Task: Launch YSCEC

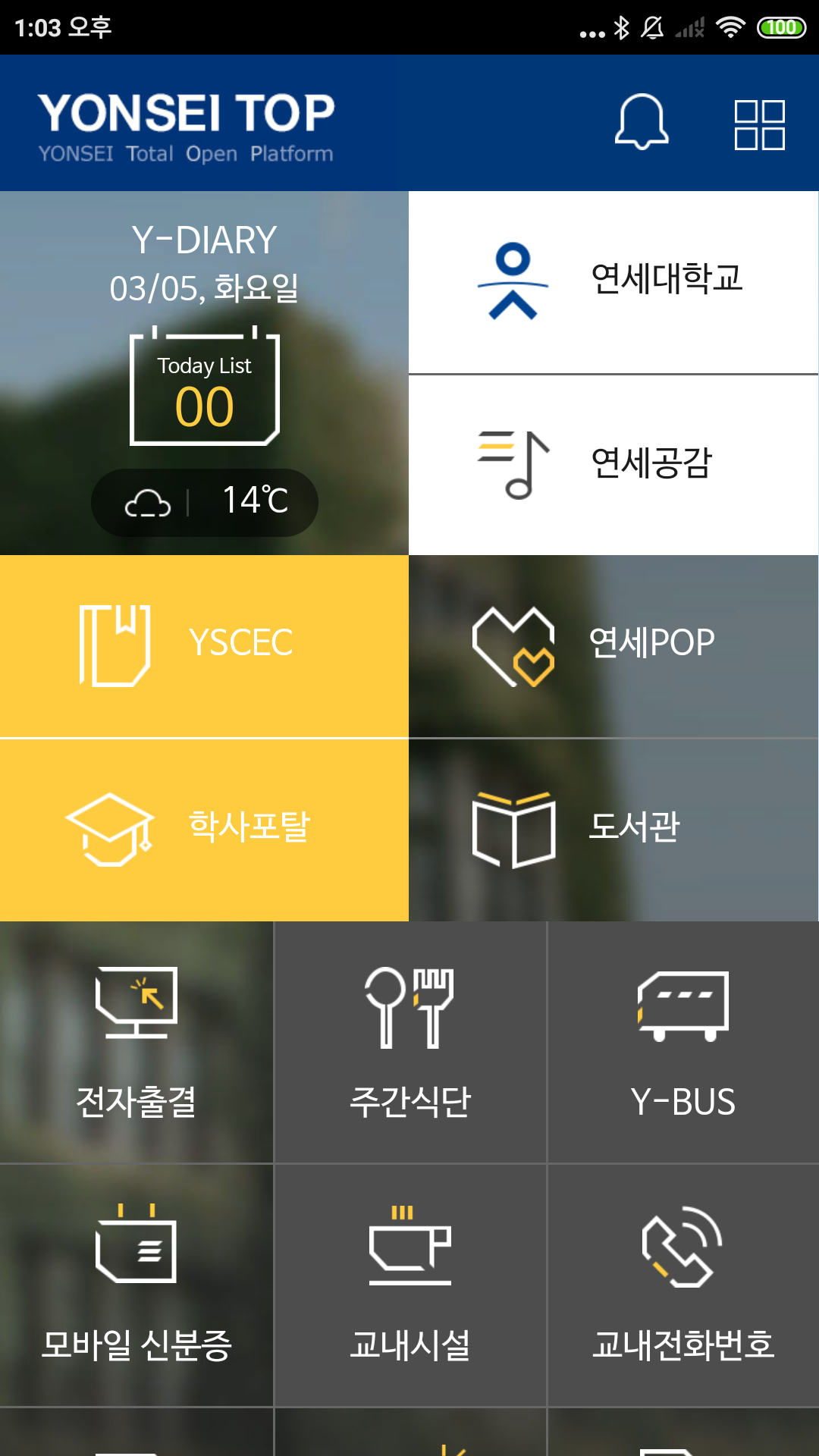Action: [204, 645]
